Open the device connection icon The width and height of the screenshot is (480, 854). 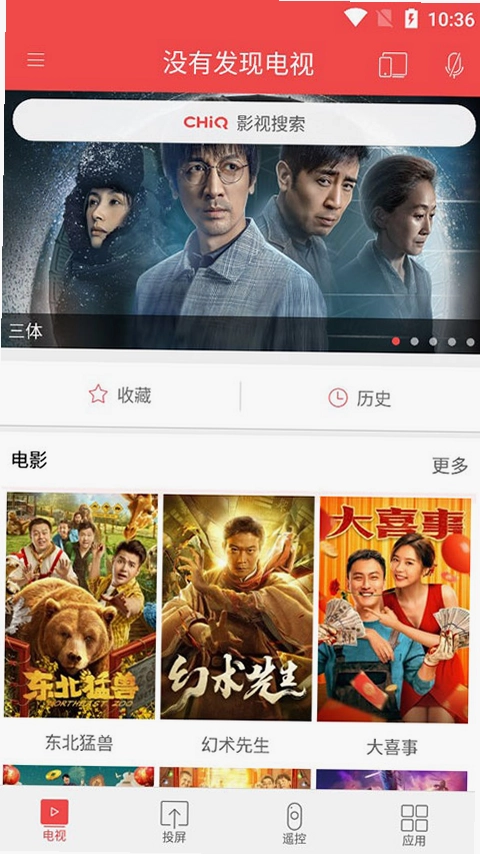click(x=393, y=65)
